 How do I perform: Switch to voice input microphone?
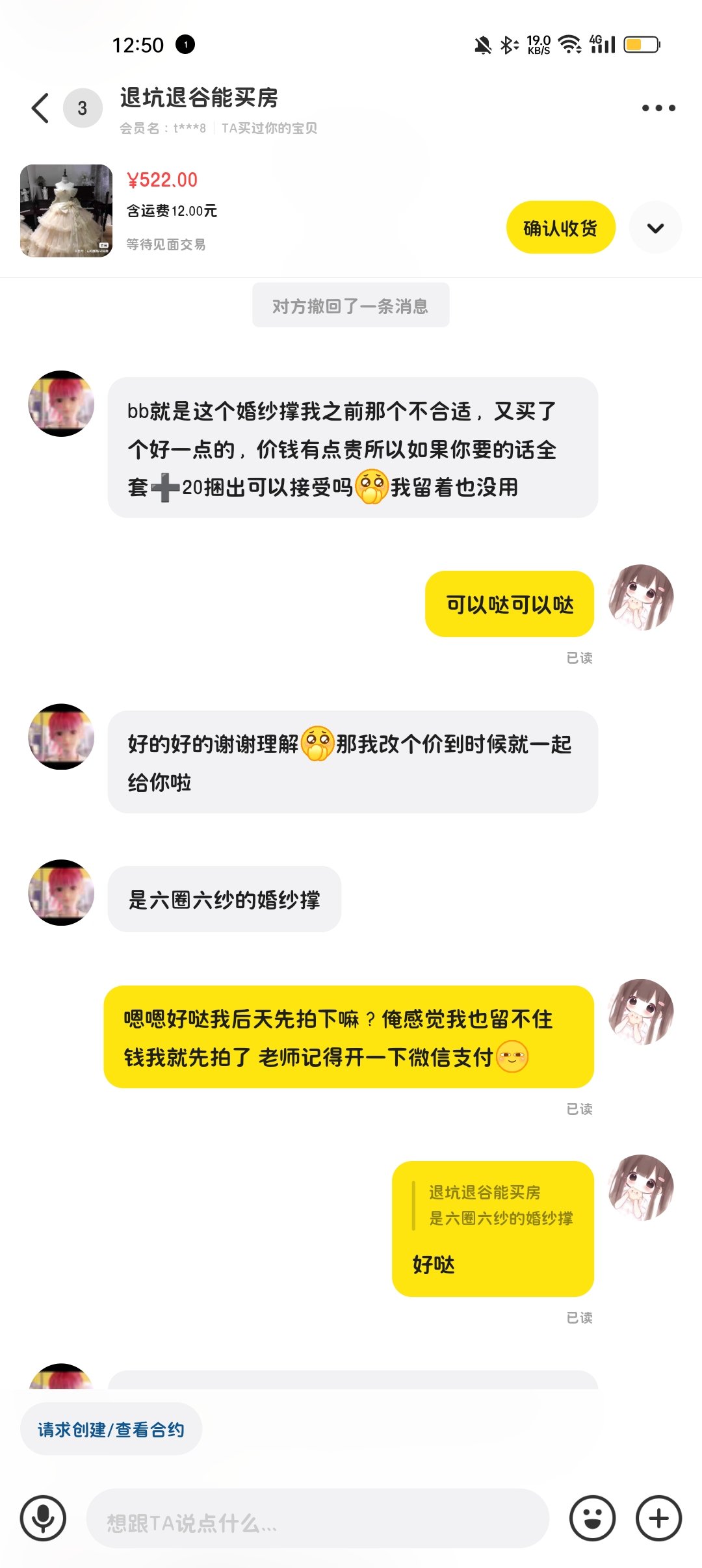click(43, 1518)
